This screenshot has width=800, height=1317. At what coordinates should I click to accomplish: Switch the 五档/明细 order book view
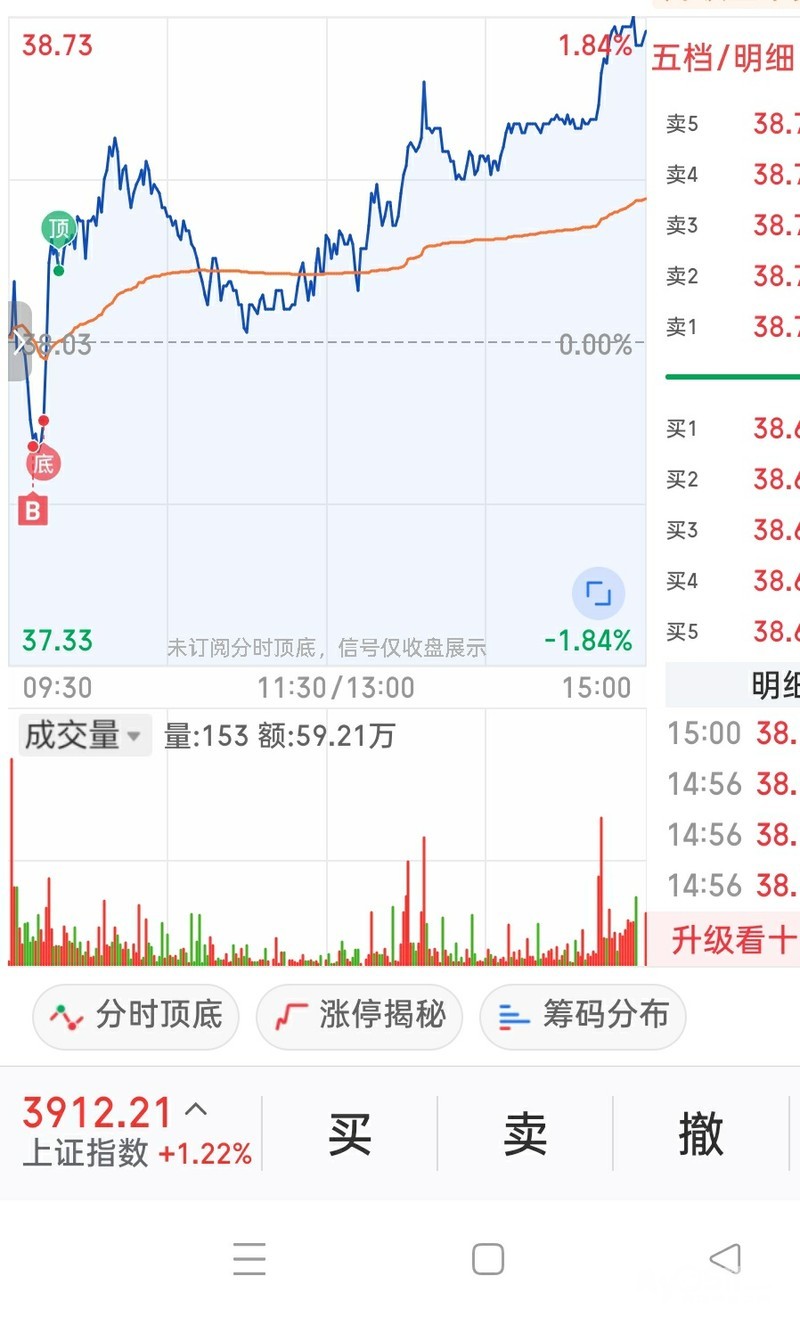(x=722, y=57)
